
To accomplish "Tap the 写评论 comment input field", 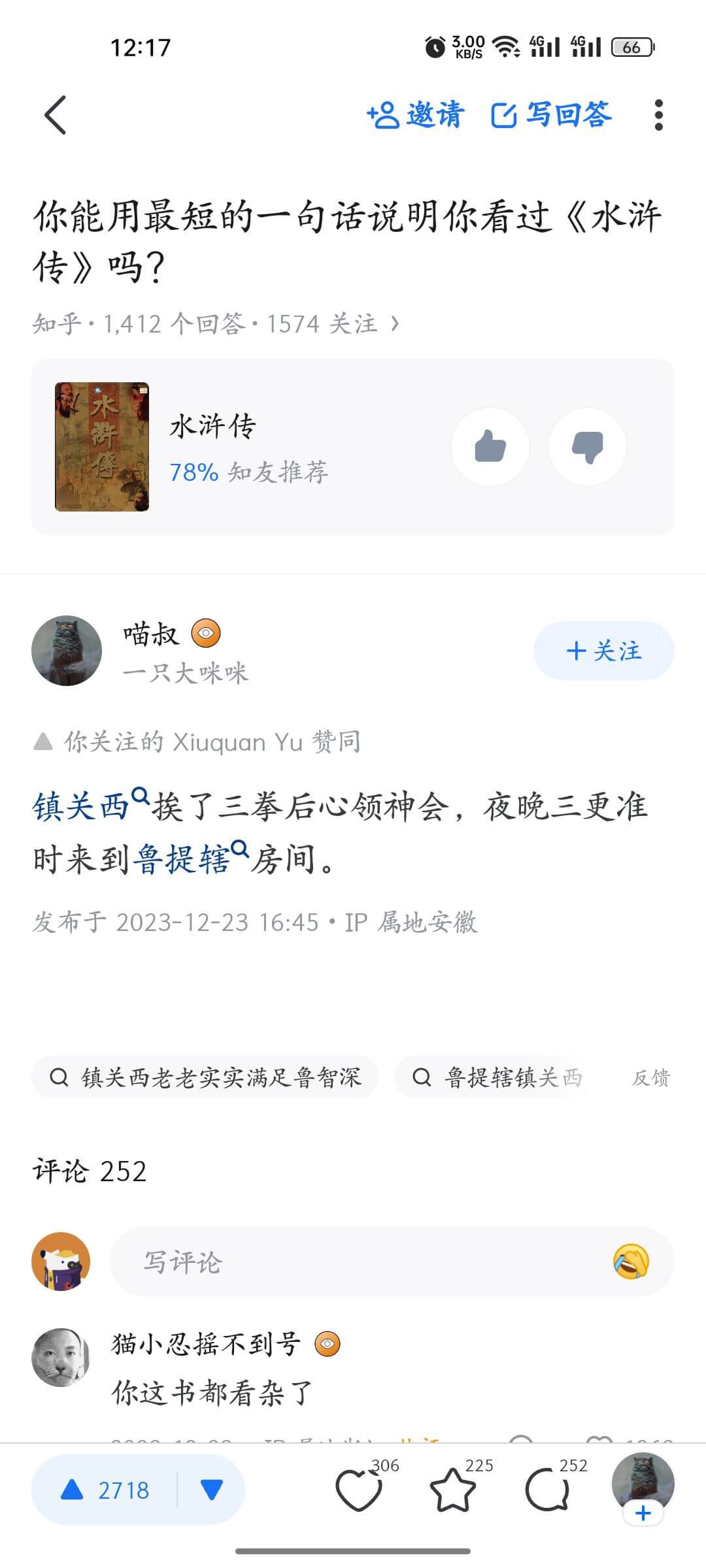I will [x=327, y=1262].
